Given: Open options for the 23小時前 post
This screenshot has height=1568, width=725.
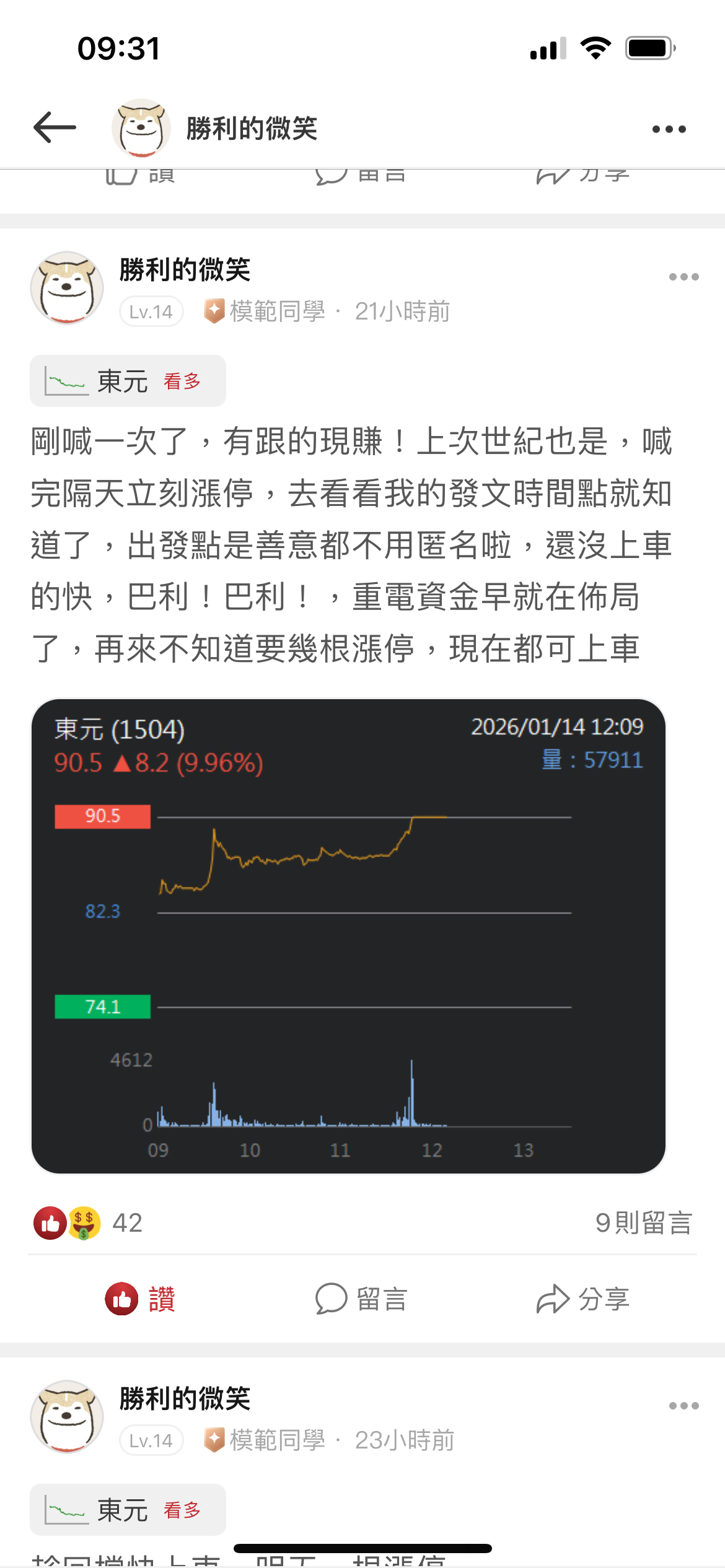Looking at the screenshot, I should [683, 1406].
